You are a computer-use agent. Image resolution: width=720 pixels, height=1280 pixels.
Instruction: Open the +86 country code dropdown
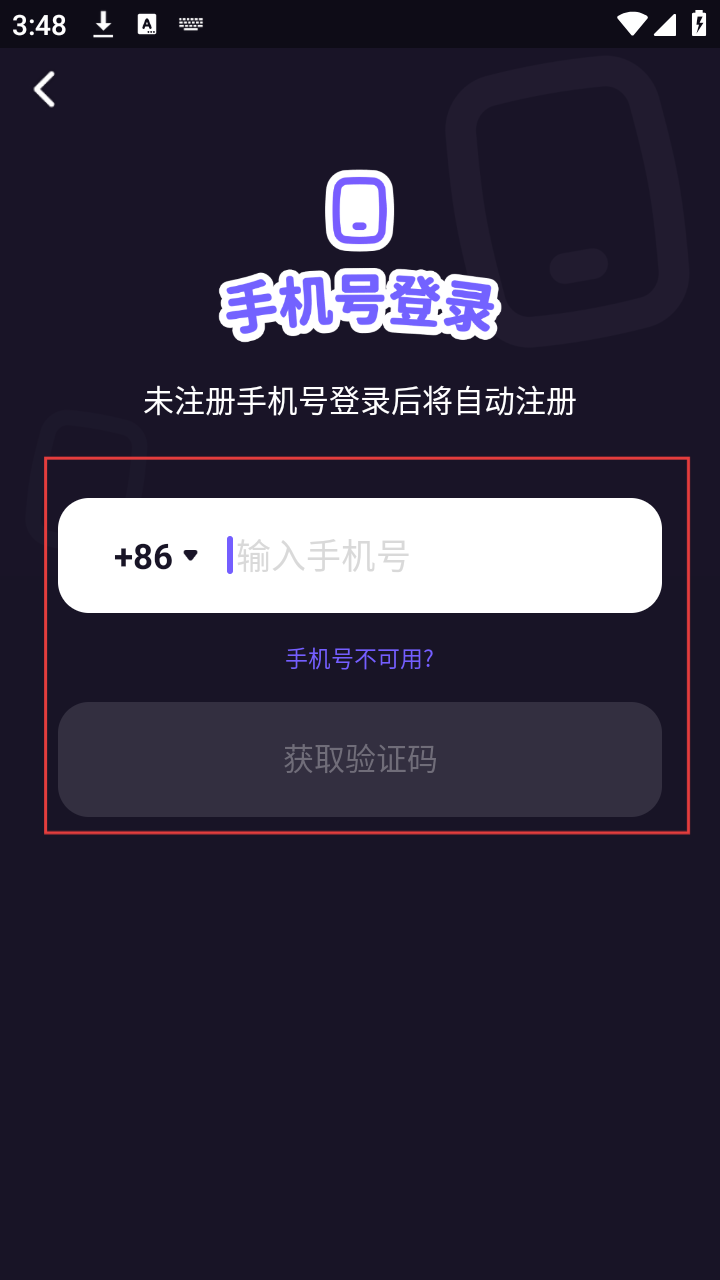click(156, 556)
